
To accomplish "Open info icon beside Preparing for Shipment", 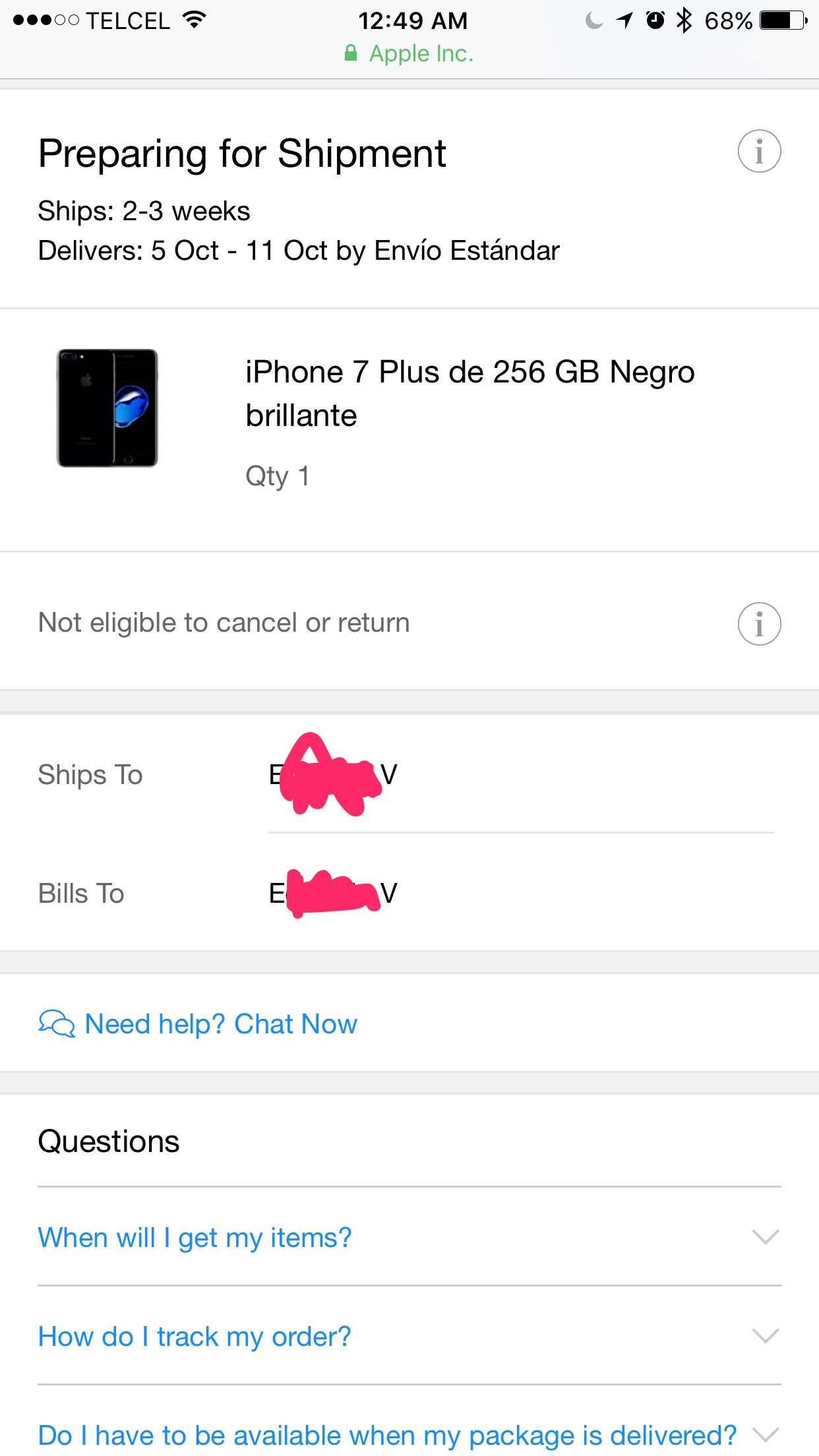I will (759, 151).
